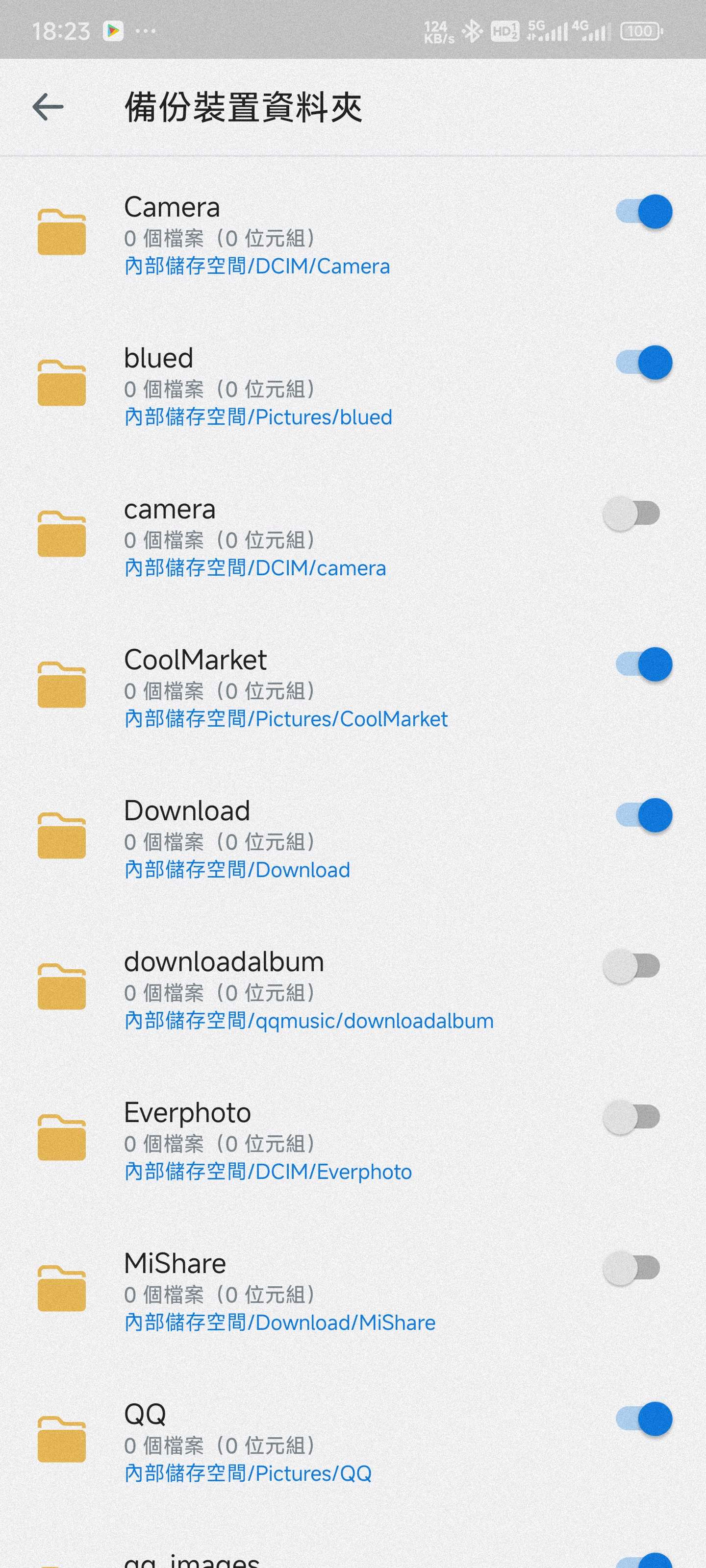Switch off the QQ folder backup
This screenshot has width=706, height=1568.
point(643,1419)
